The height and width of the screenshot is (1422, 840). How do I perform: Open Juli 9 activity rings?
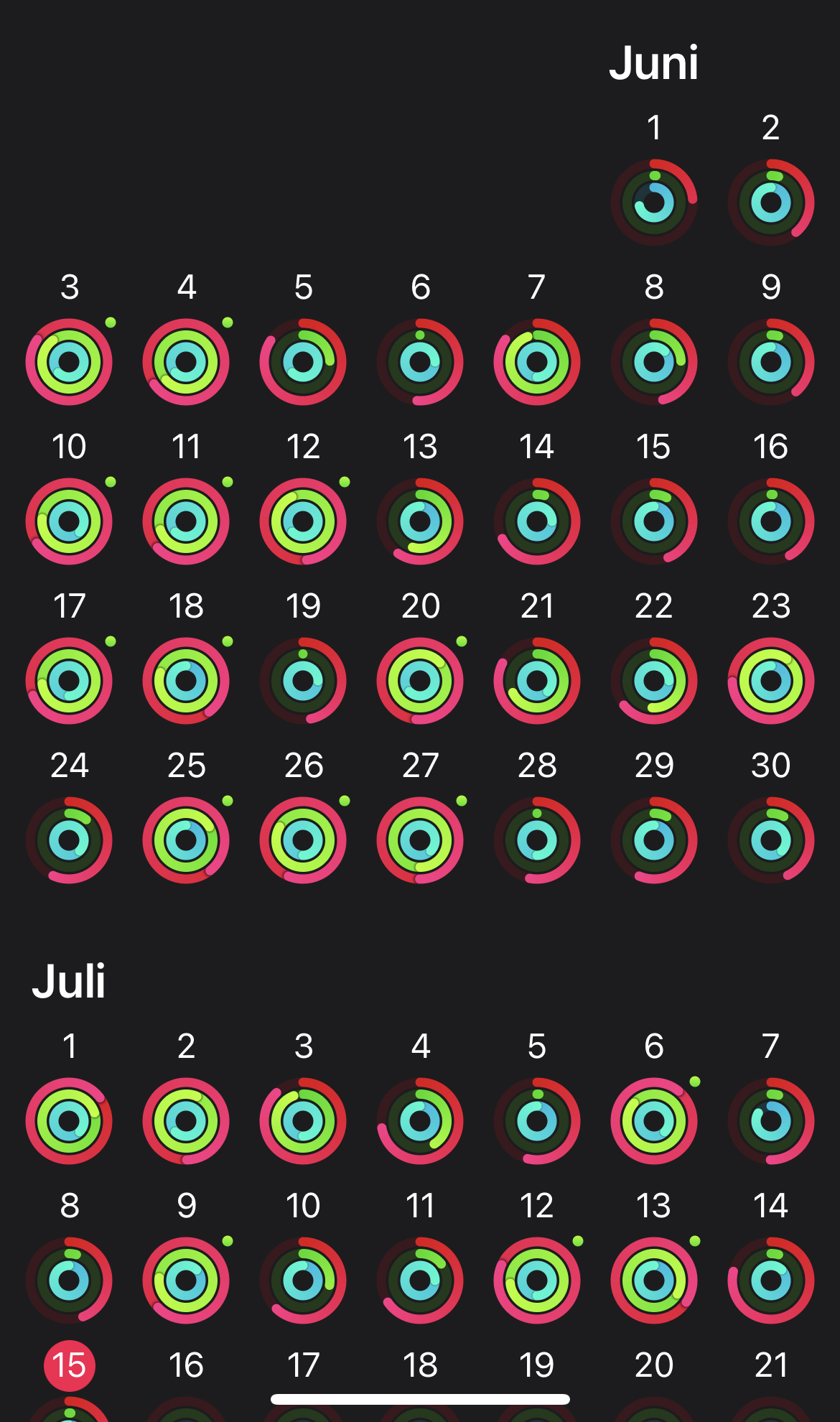186,1281
